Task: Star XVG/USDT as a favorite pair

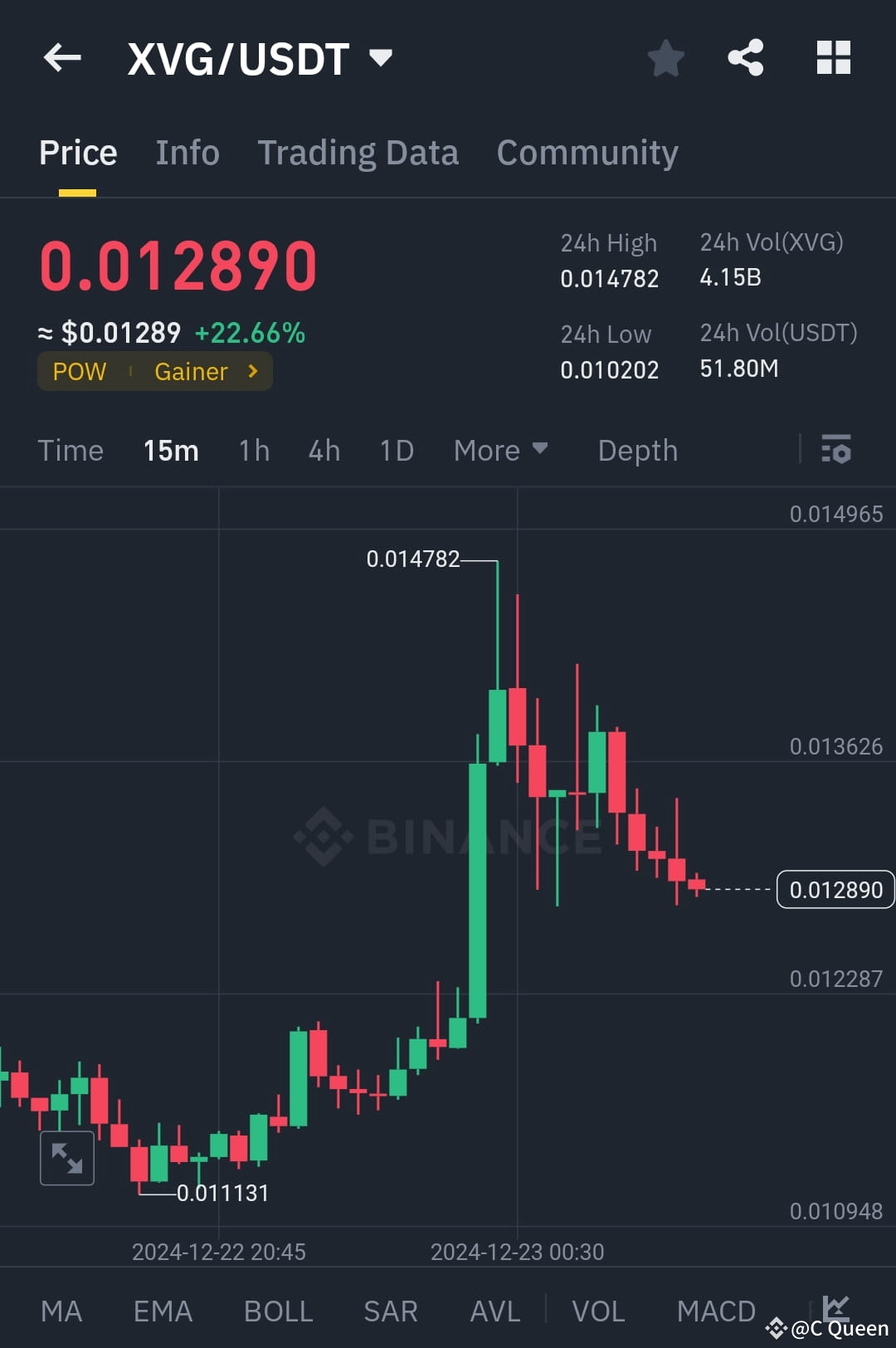Action: click(665, 56)
